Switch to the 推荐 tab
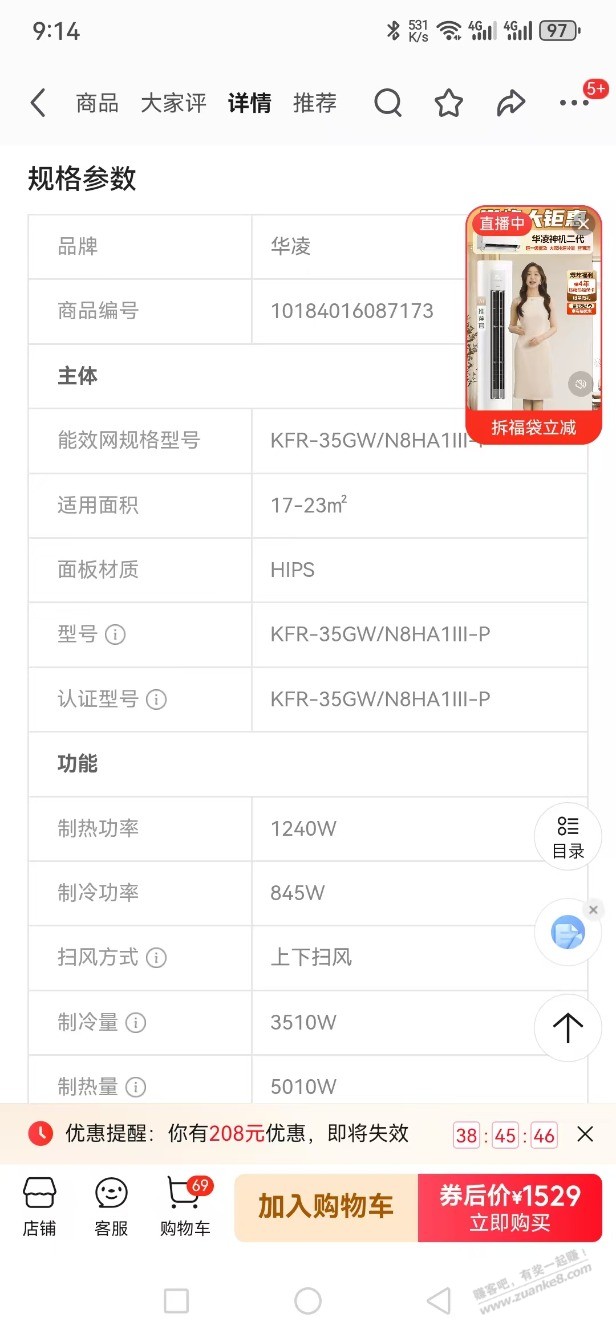 click(314, 103)
